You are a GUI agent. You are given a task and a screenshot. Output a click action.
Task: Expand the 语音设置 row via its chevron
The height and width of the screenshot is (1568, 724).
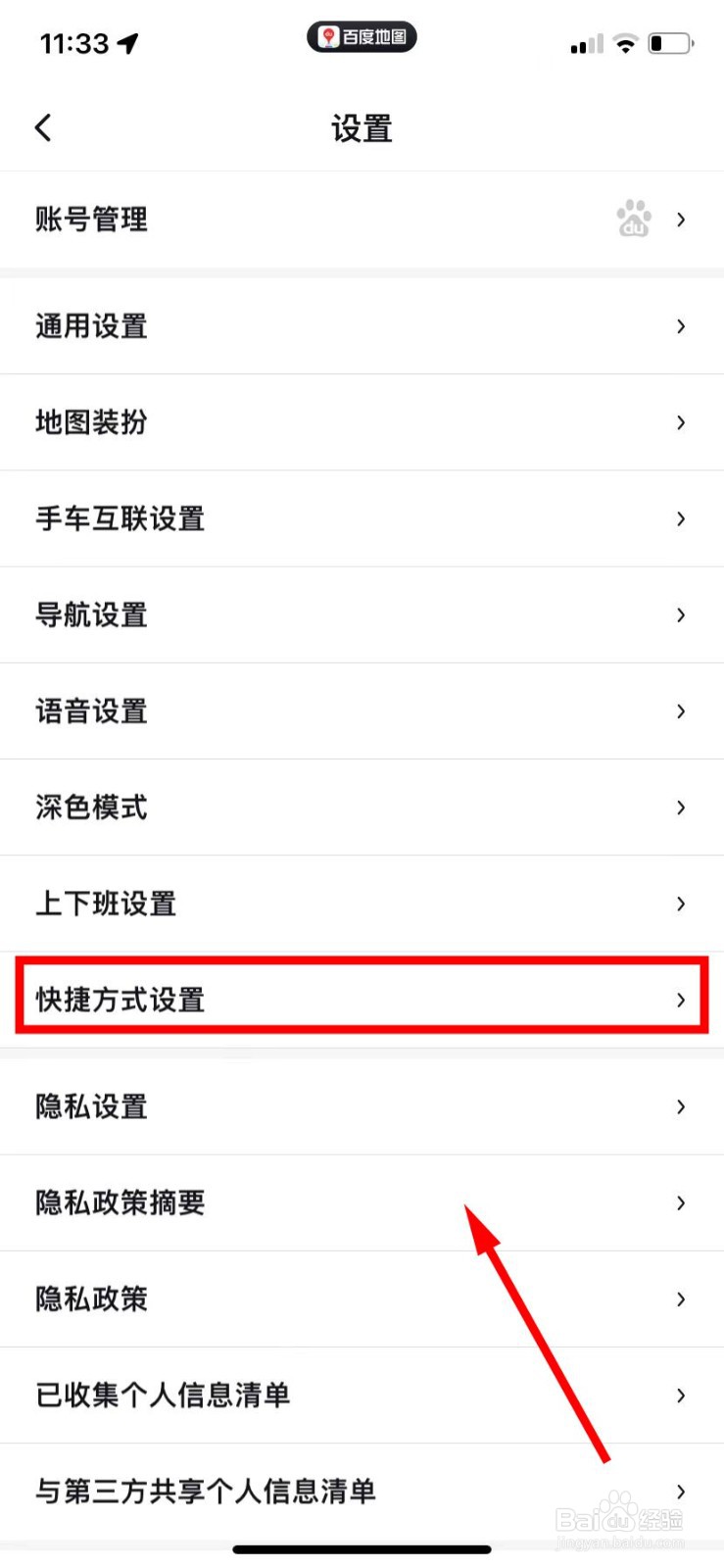pyautogui.click(x=680, y=711)
